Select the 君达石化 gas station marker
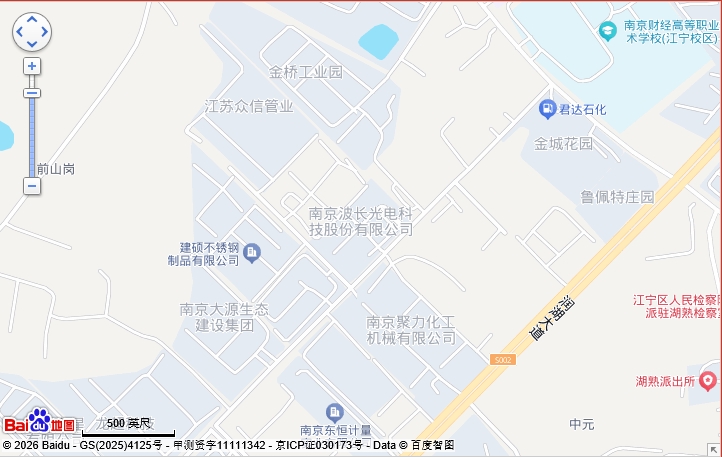The image size is (722, 457). click(x=547, y=108)
